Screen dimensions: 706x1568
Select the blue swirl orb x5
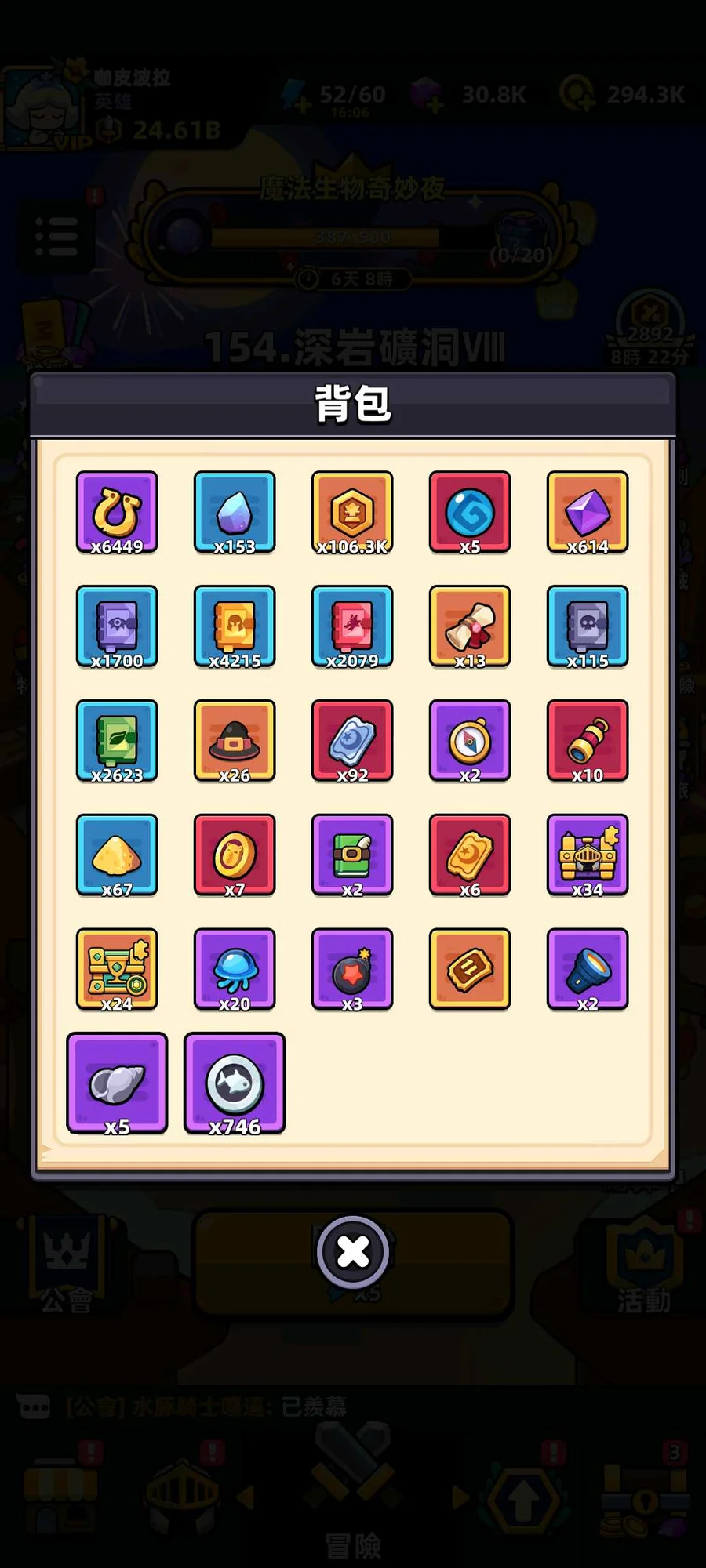[x=470, y=512]
